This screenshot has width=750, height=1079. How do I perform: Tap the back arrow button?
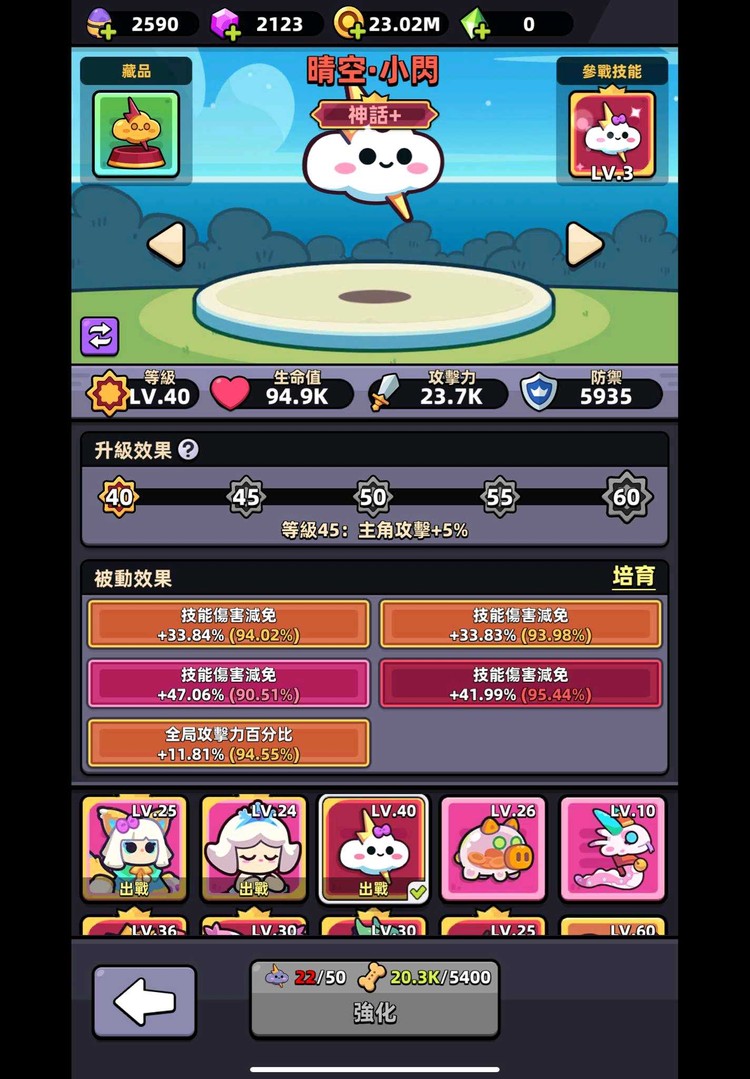(x=145, y=1002)
